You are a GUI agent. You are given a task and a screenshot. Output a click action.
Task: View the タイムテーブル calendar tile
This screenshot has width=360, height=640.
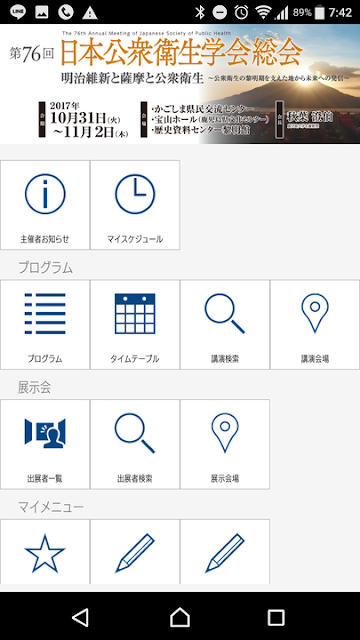tap(135, 324)
